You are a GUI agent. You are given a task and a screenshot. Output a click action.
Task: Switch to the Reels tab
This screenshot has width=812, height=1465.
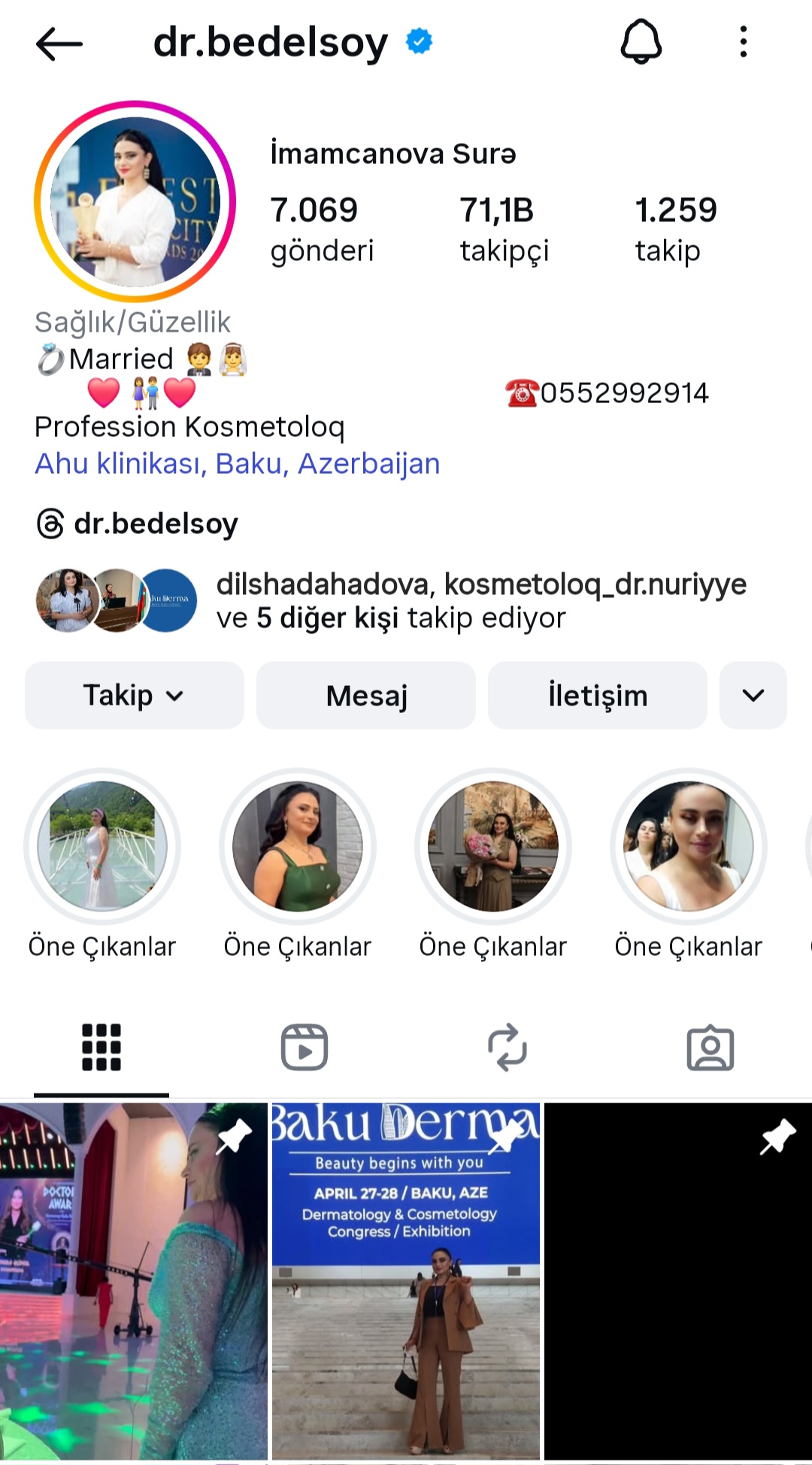coord(304,1047)
